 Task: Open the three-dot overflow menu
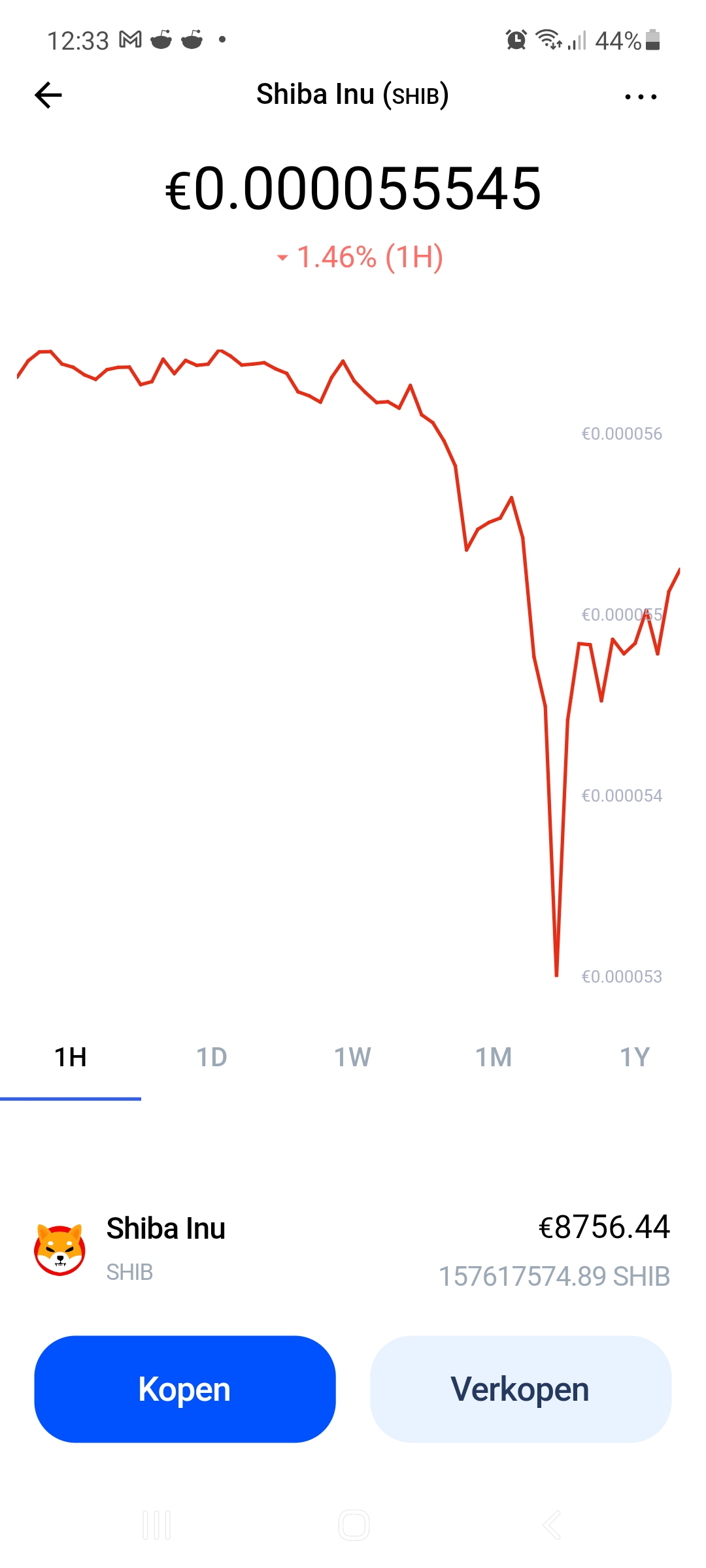click(x=641, y=97)
